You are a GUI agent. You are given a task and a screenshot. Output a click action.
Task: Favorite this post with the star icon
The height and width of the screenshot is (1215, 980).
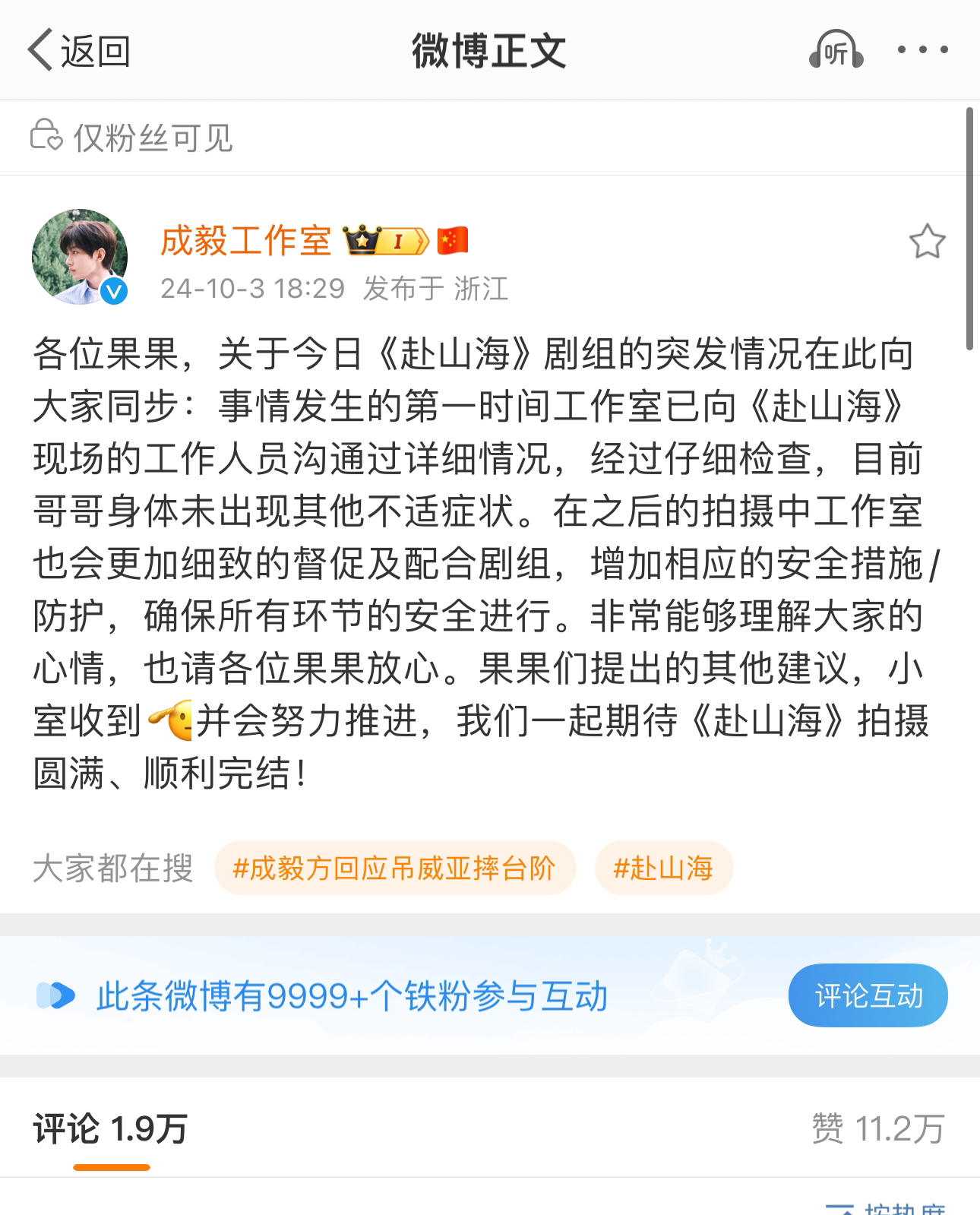click(x=927, y=242)
